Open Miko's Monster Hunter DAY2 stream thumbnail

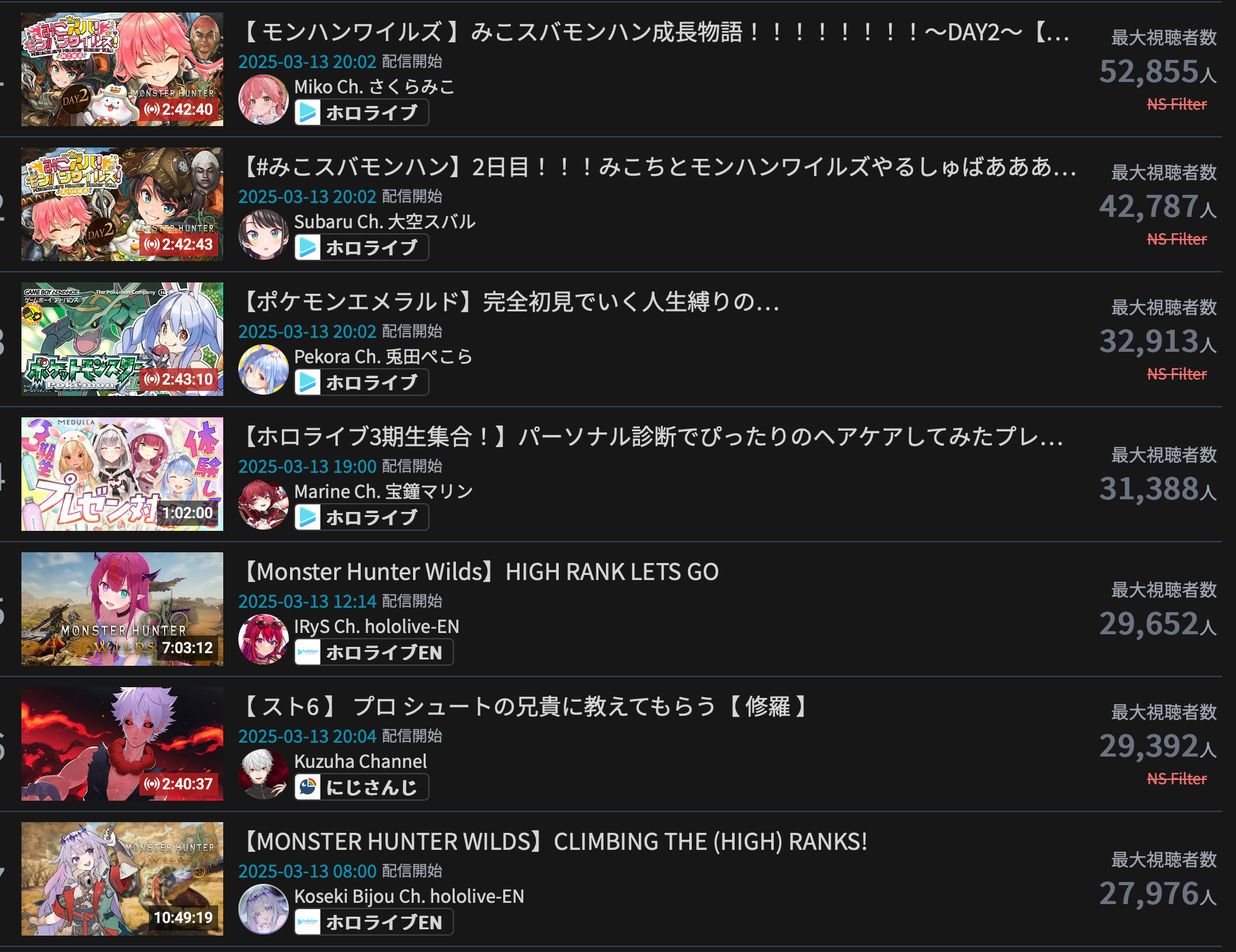[122, 69]
